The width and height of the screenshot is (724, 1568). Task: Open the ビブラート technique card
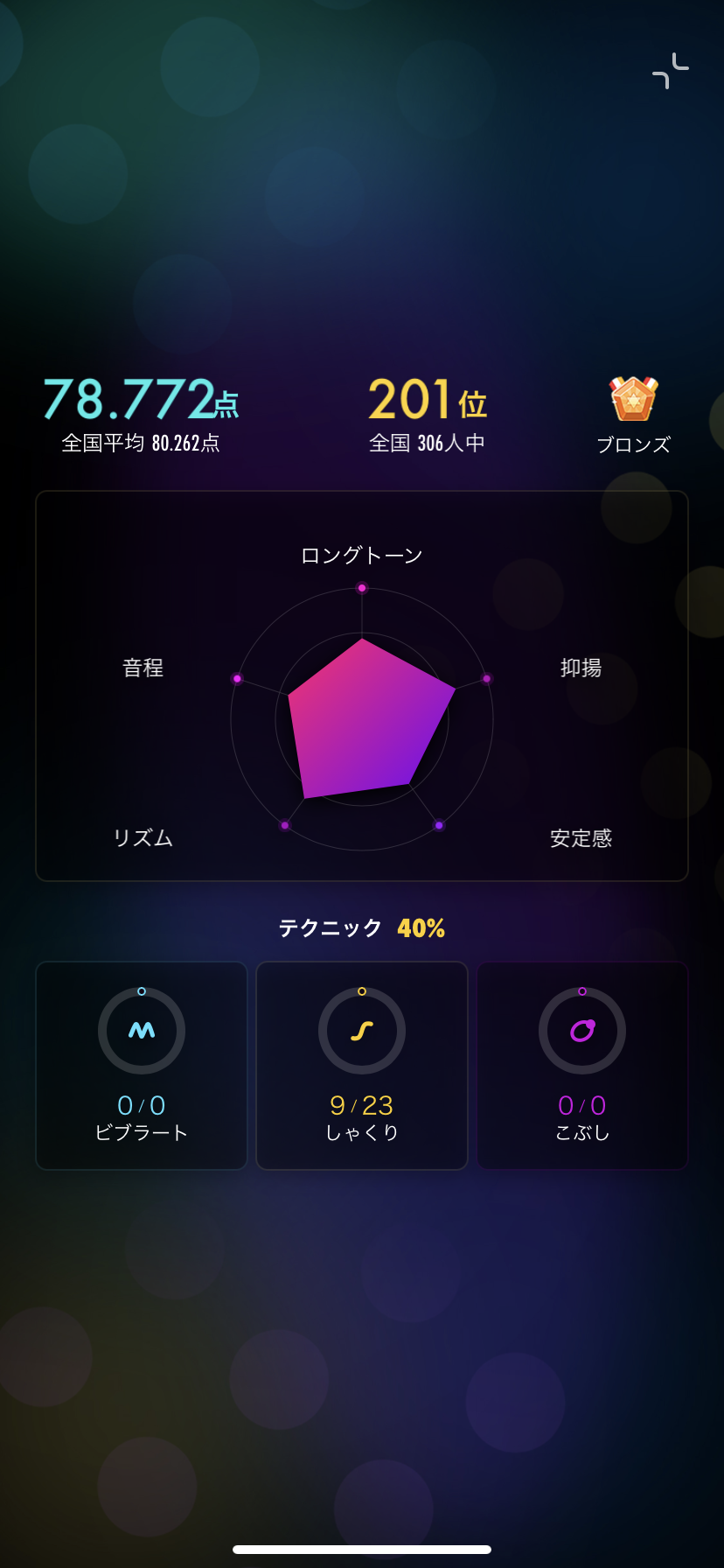pyautogui.click(x=142, y=1065)
